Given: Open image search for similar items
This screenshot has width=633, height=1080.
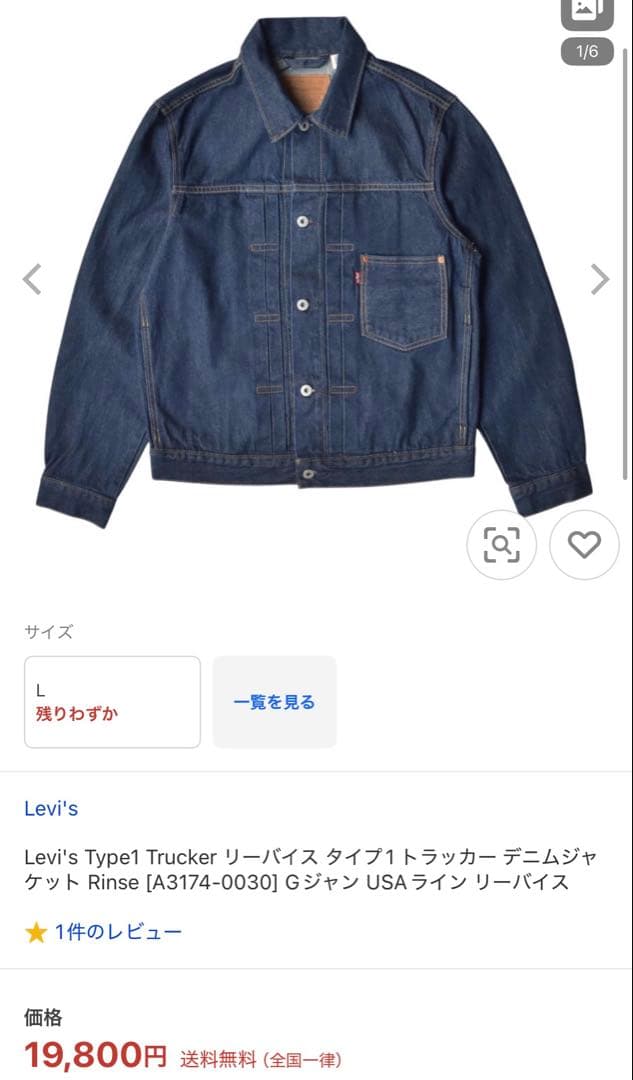Looking at the screenshot, I should [x=501, y=545].
